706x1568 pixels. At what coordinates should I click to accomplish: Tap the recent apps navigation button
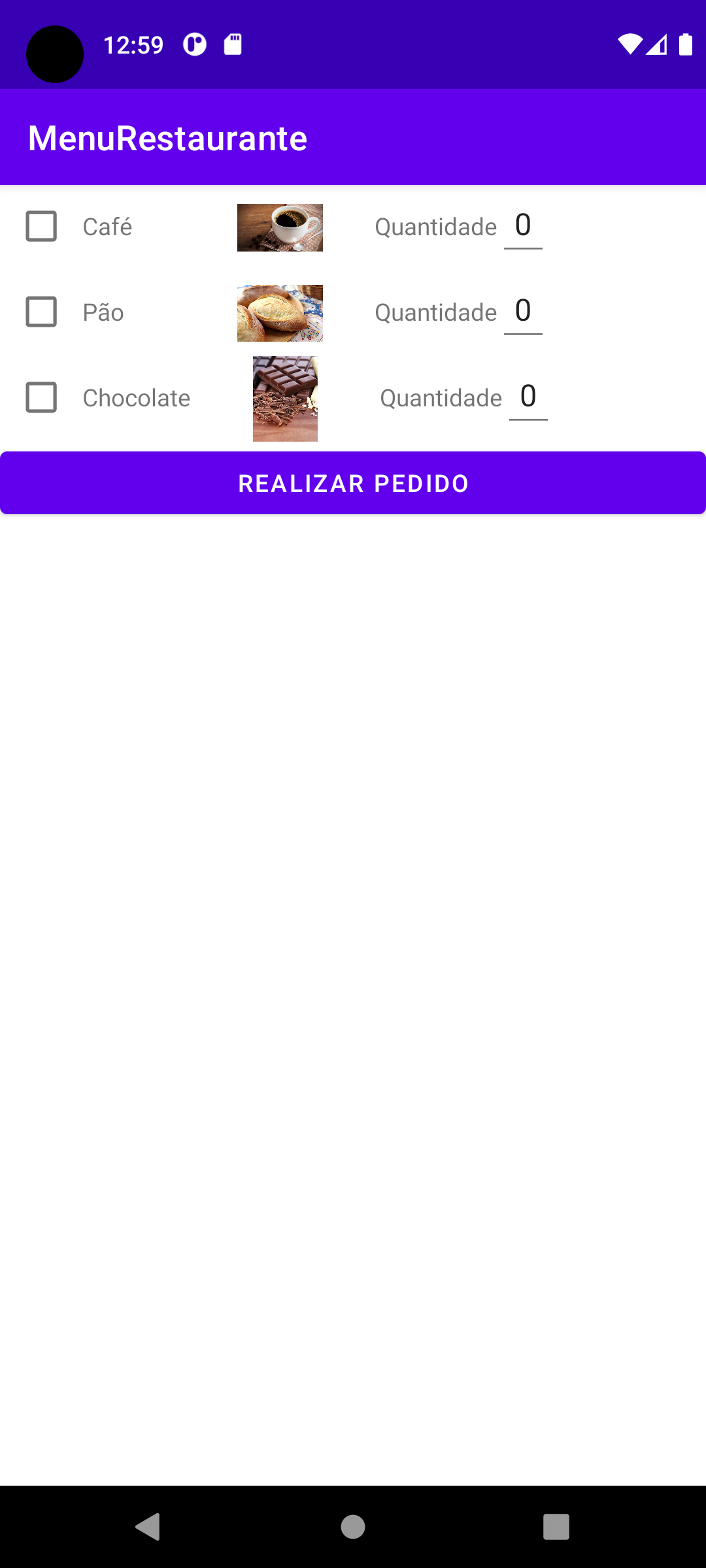coord(556,1527)
